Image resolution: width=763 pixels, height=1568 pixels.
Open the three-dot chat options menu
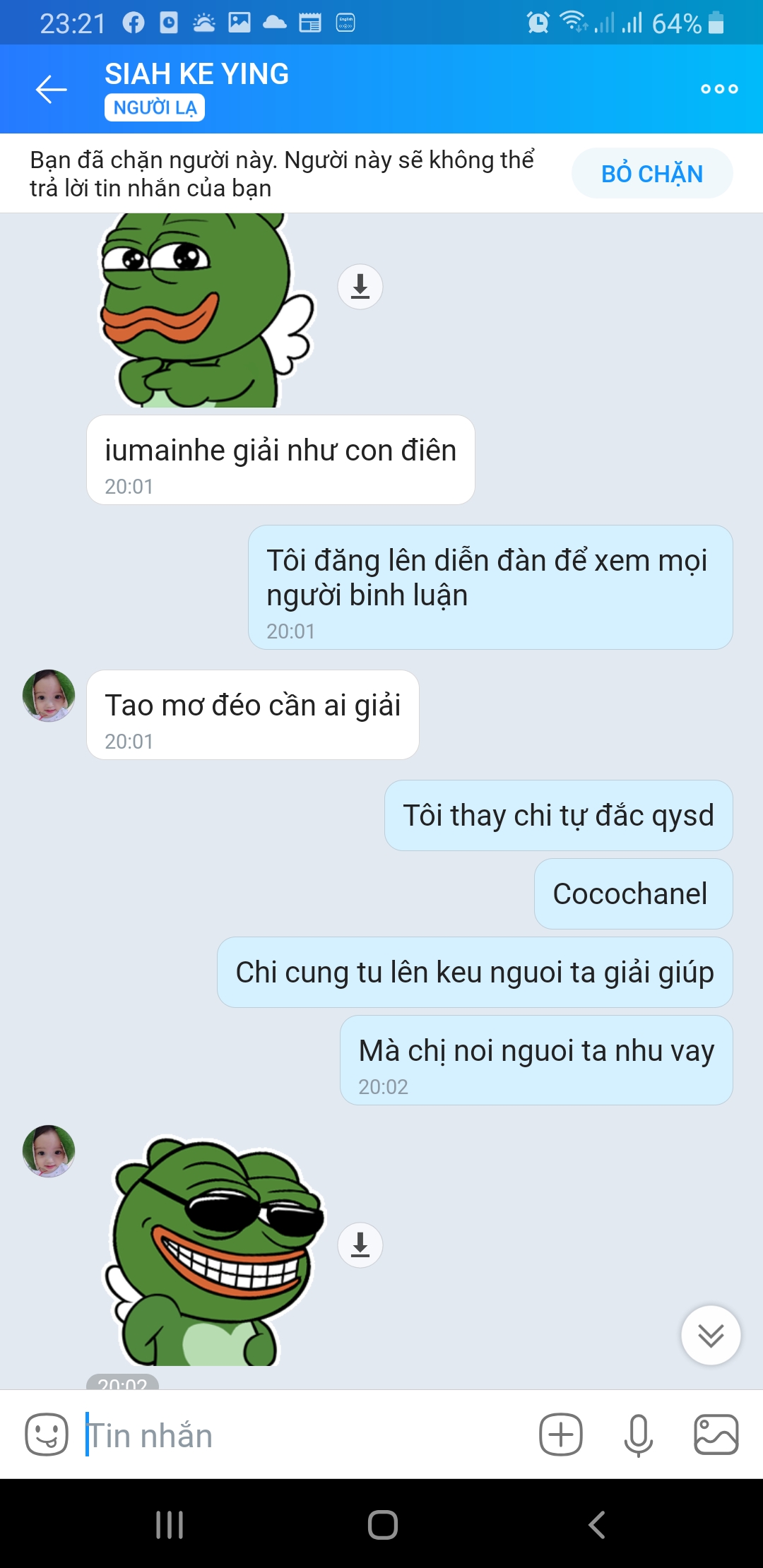click(x=719, y=89)
